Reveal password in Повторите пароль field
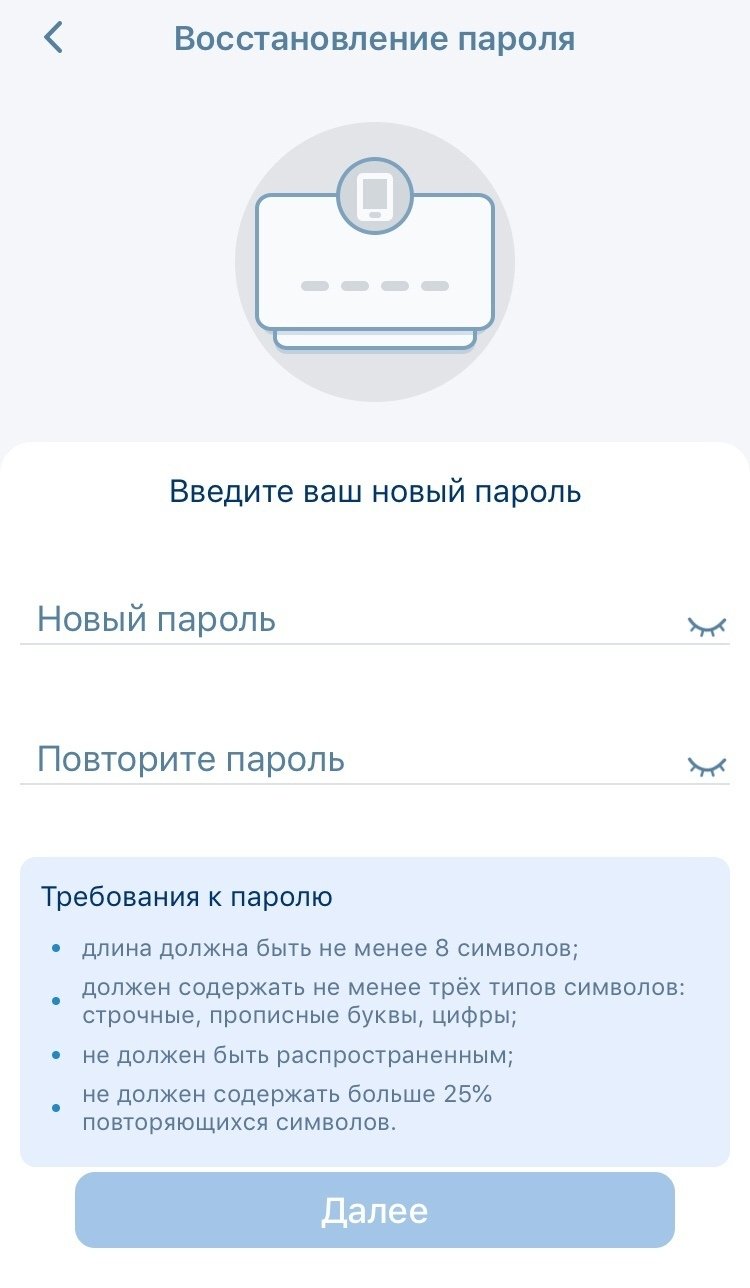The image size is (750, 1288). [x=706, y=767]
